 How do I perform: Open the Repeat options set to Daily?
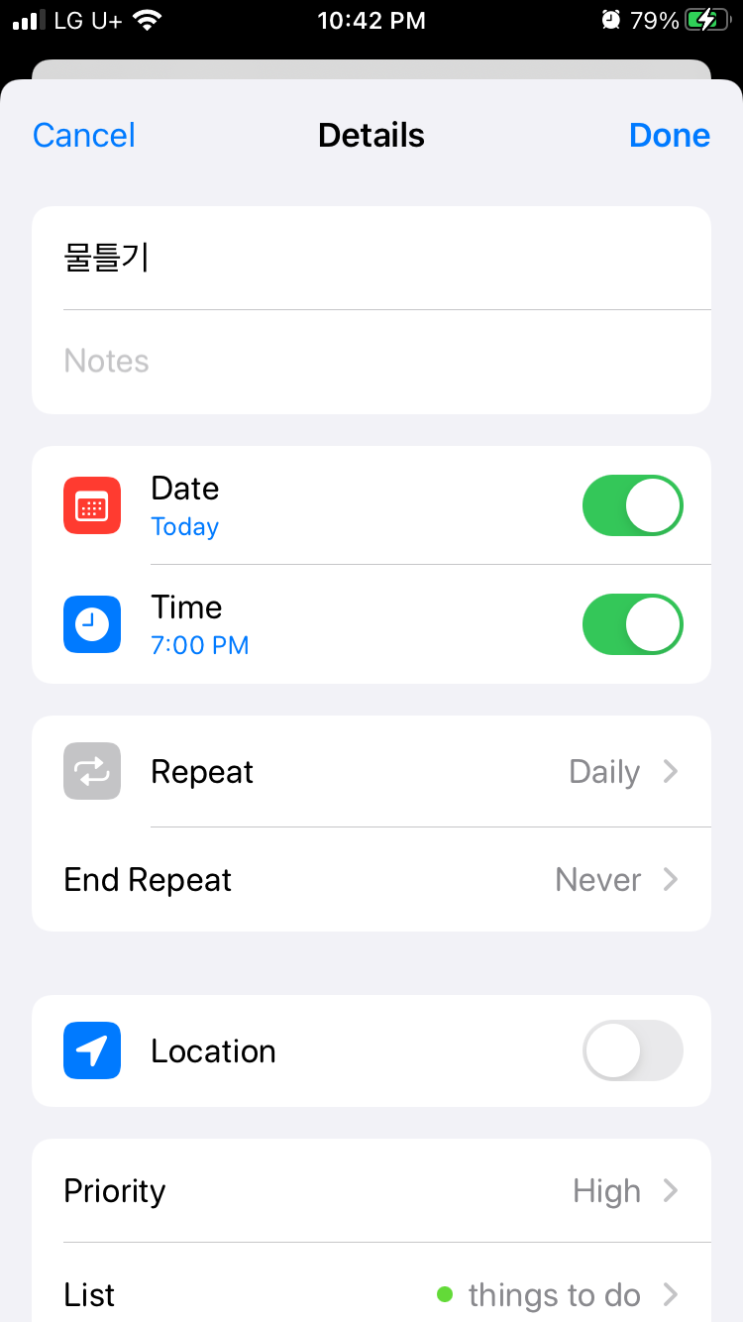(x=371, y=771)
